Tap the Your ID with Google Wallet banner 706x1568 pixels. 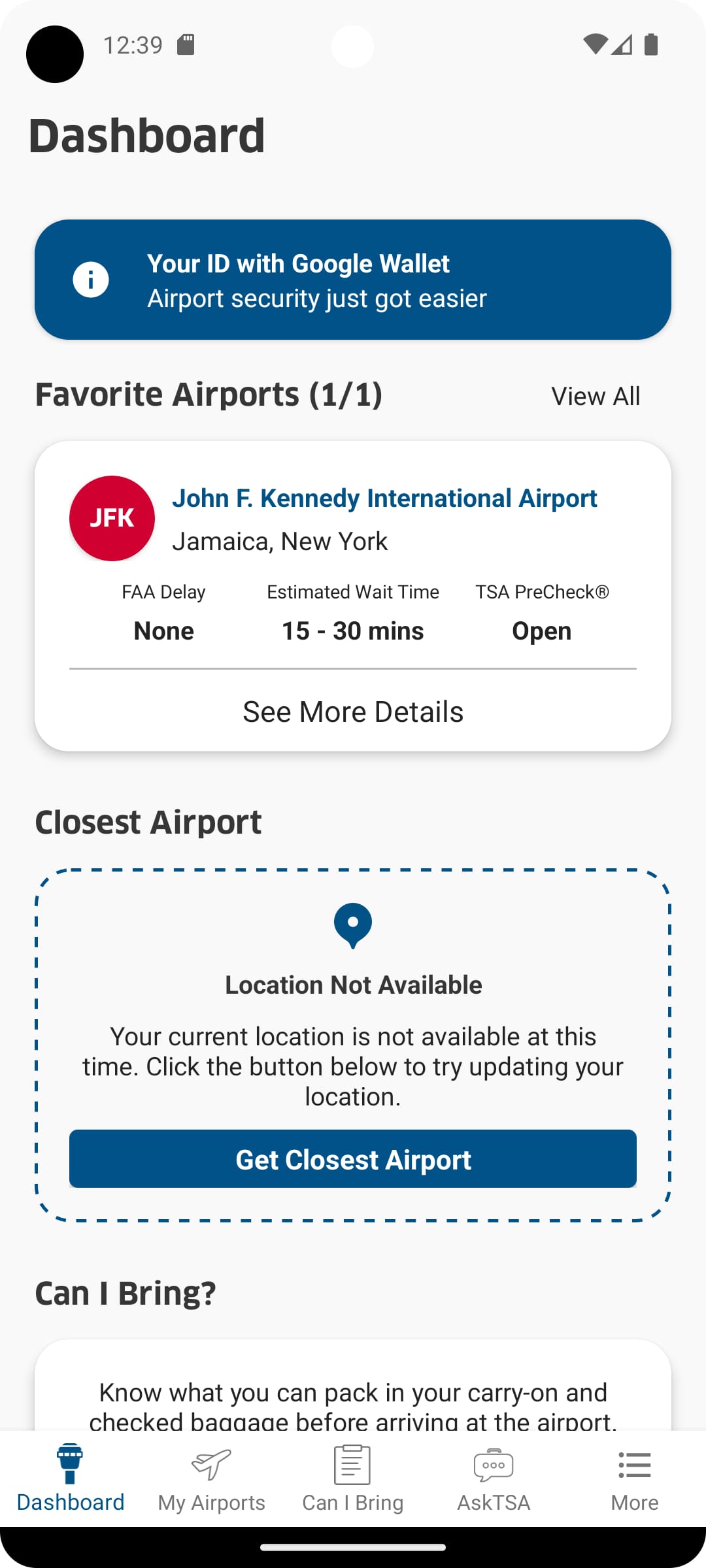point(353,280)
